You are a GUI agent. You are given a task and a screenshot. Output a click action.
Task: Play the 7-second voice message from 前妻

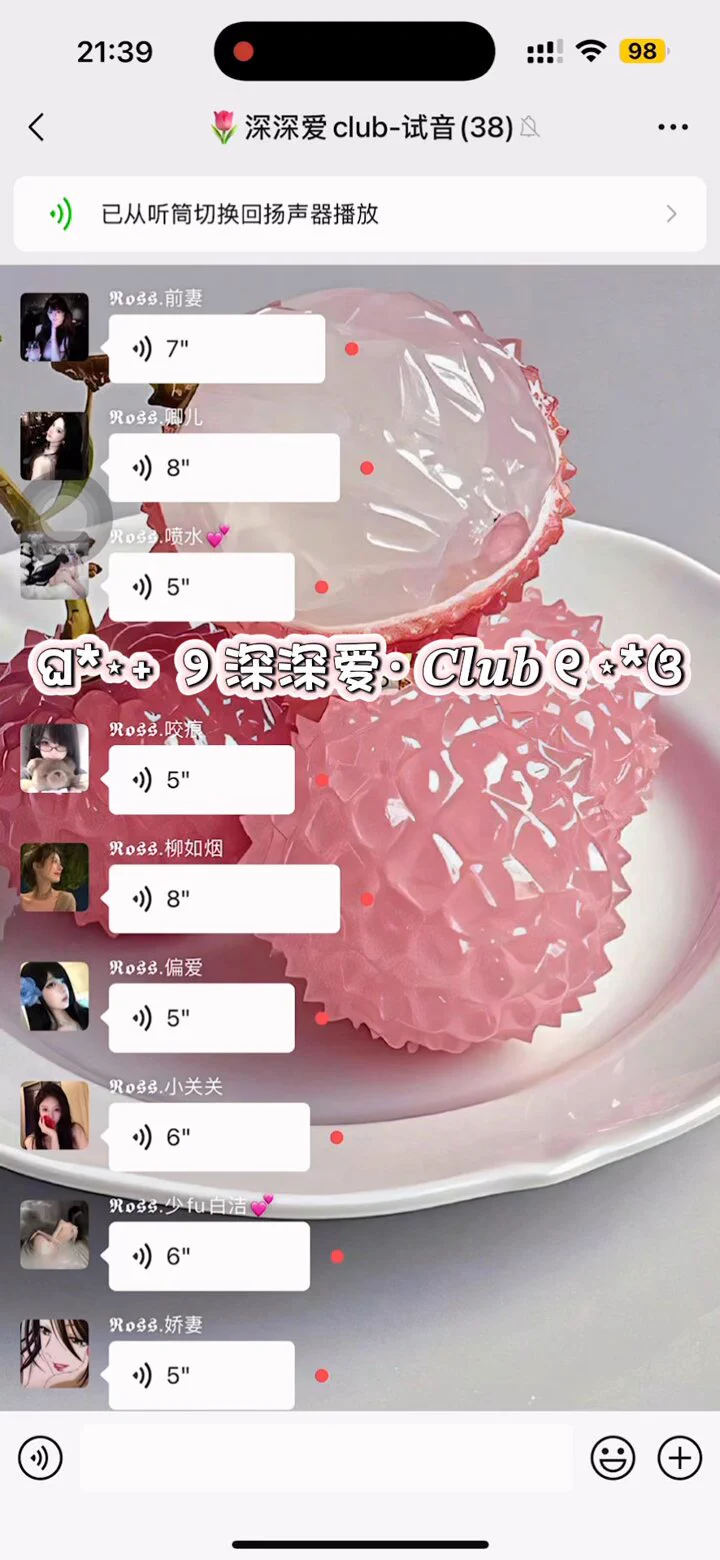[x=216, y=349]
